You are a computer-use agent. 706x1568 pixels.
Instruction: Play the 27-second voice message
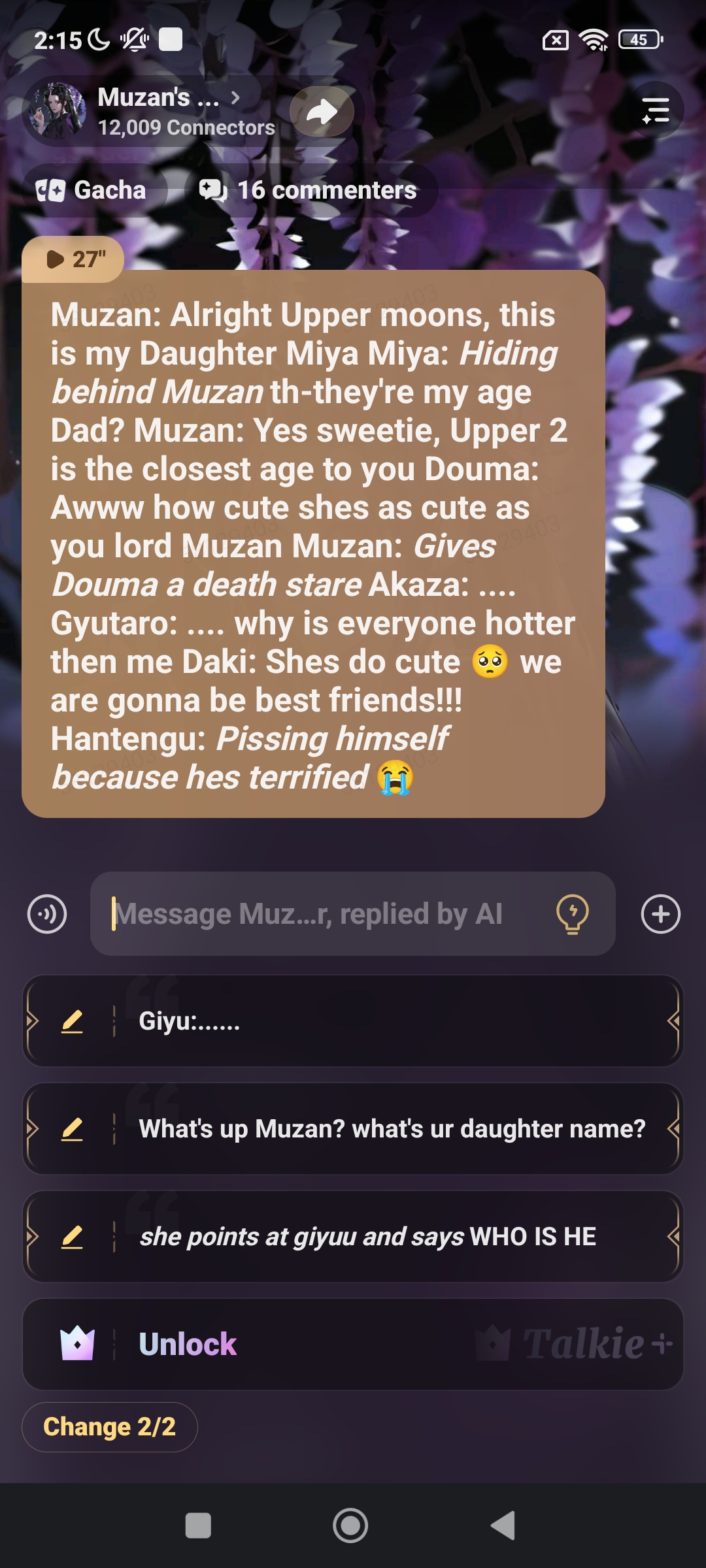point(73,259)
